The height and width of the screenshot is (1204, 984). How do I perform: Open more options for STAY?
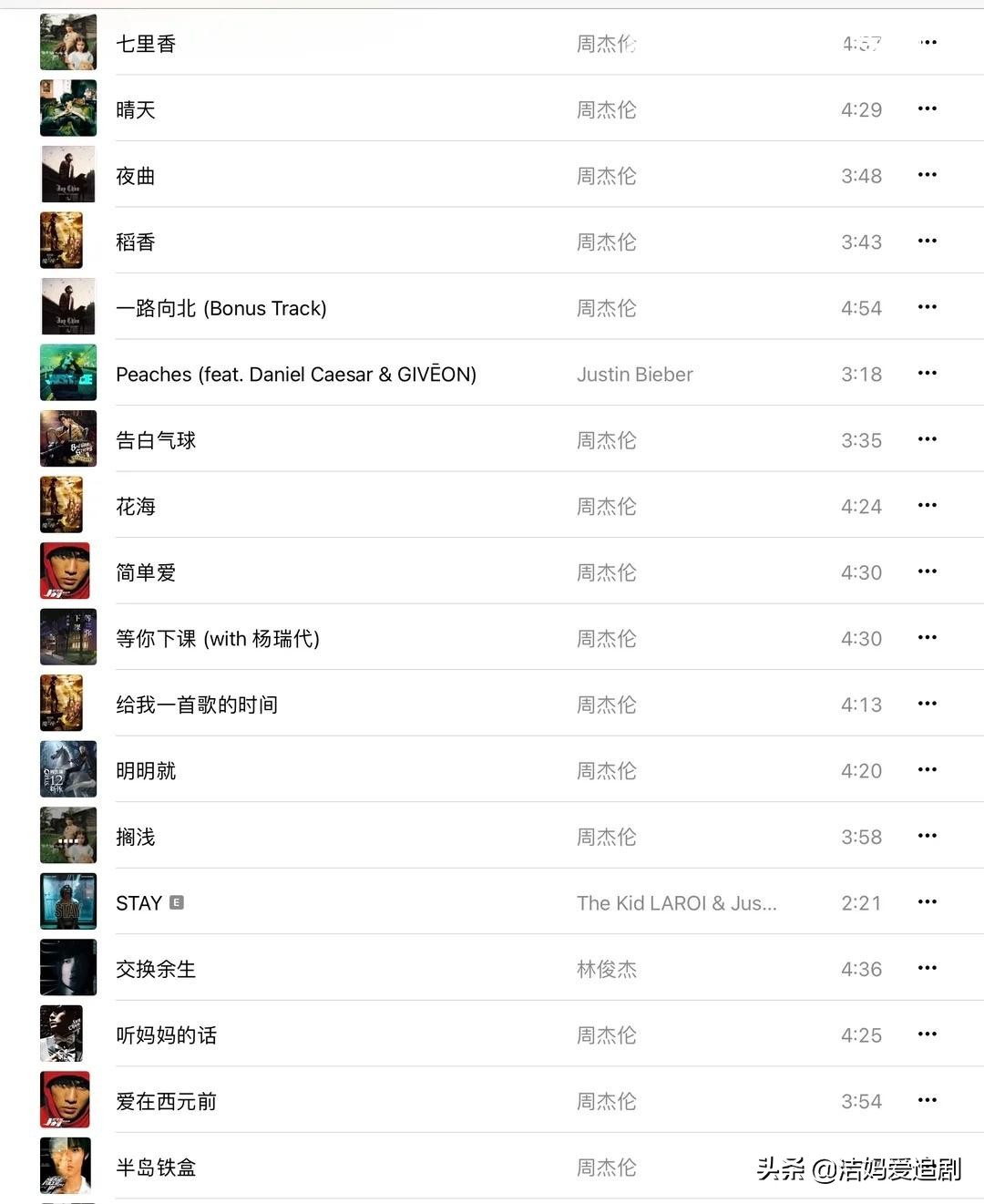pyautogui.click(x=927, y=901)
